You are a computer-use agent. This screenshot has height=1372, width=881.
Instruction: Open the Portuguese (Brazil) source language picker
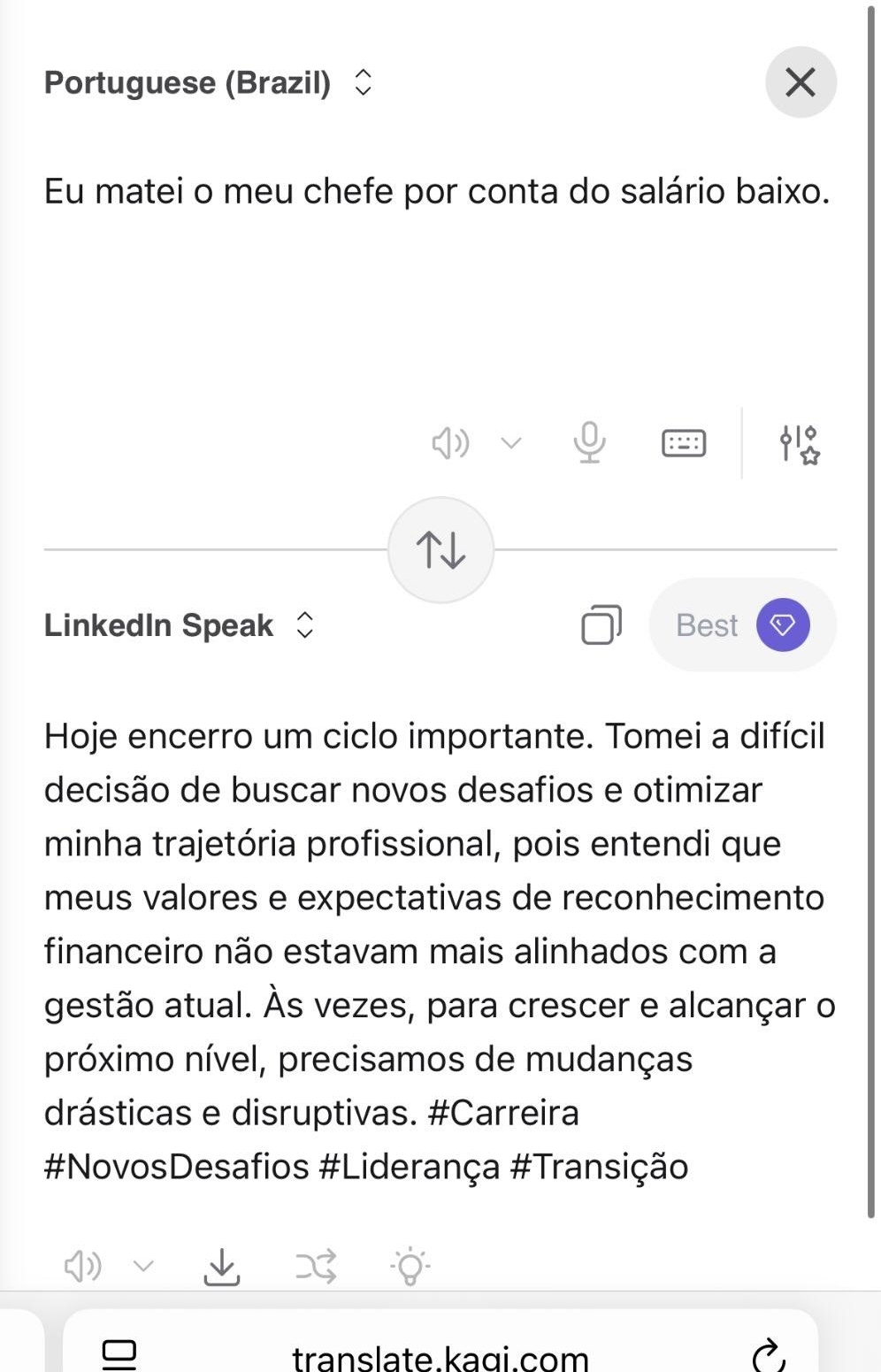(208, 82)
